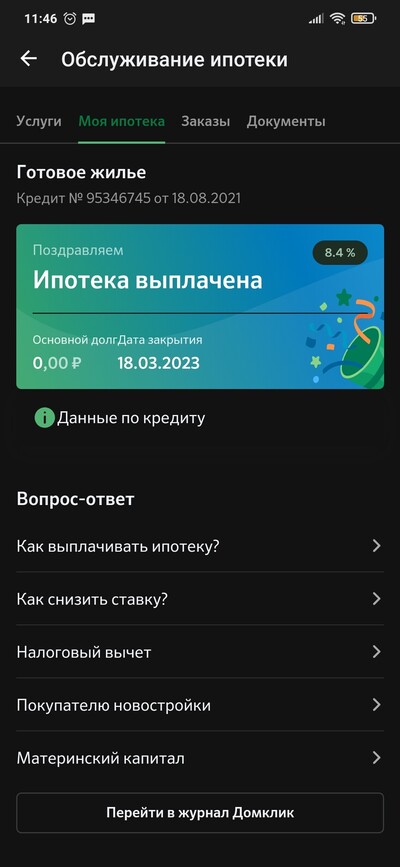This screenshot has width=400, height=867.
Task: Open the Ипотека выплачена card
Action: point(200,306)
